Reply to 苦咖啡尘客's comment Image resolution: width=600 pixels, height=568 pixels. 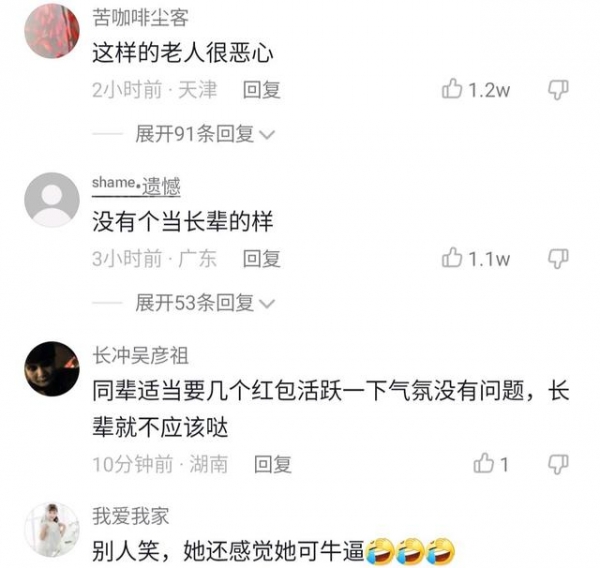[x=262, y=90]
